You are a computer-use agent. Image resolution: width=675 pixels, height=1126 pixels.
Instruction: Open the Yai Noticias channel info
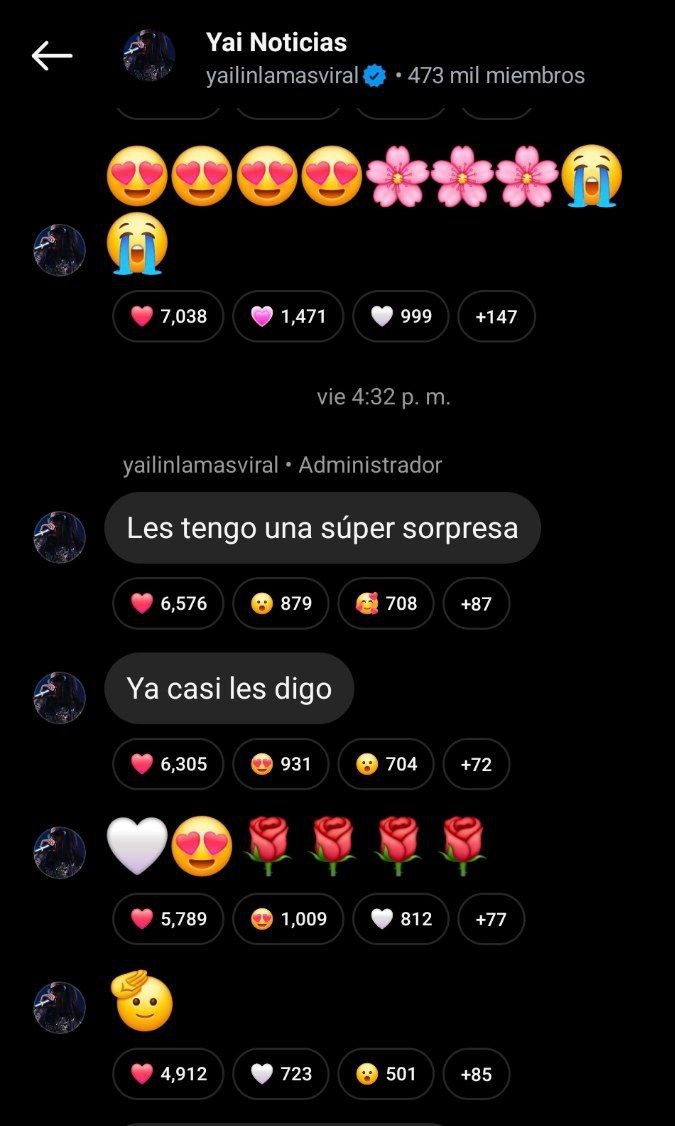click(x=276, y=43)
